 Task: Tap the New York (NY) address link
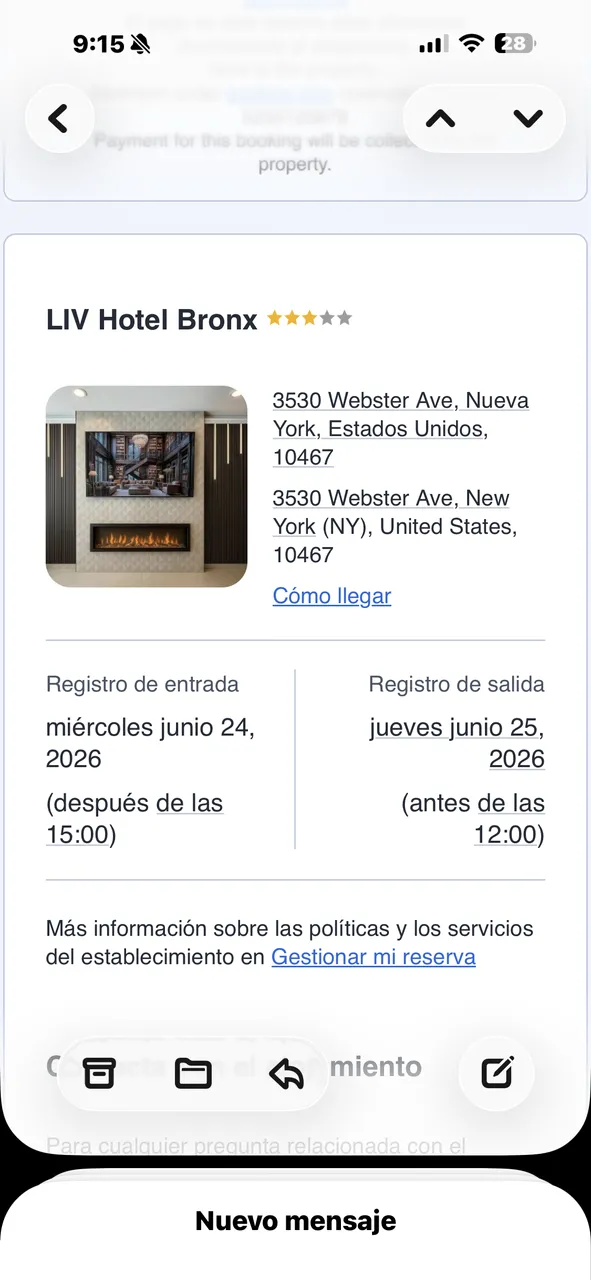[x=395, y=526]
